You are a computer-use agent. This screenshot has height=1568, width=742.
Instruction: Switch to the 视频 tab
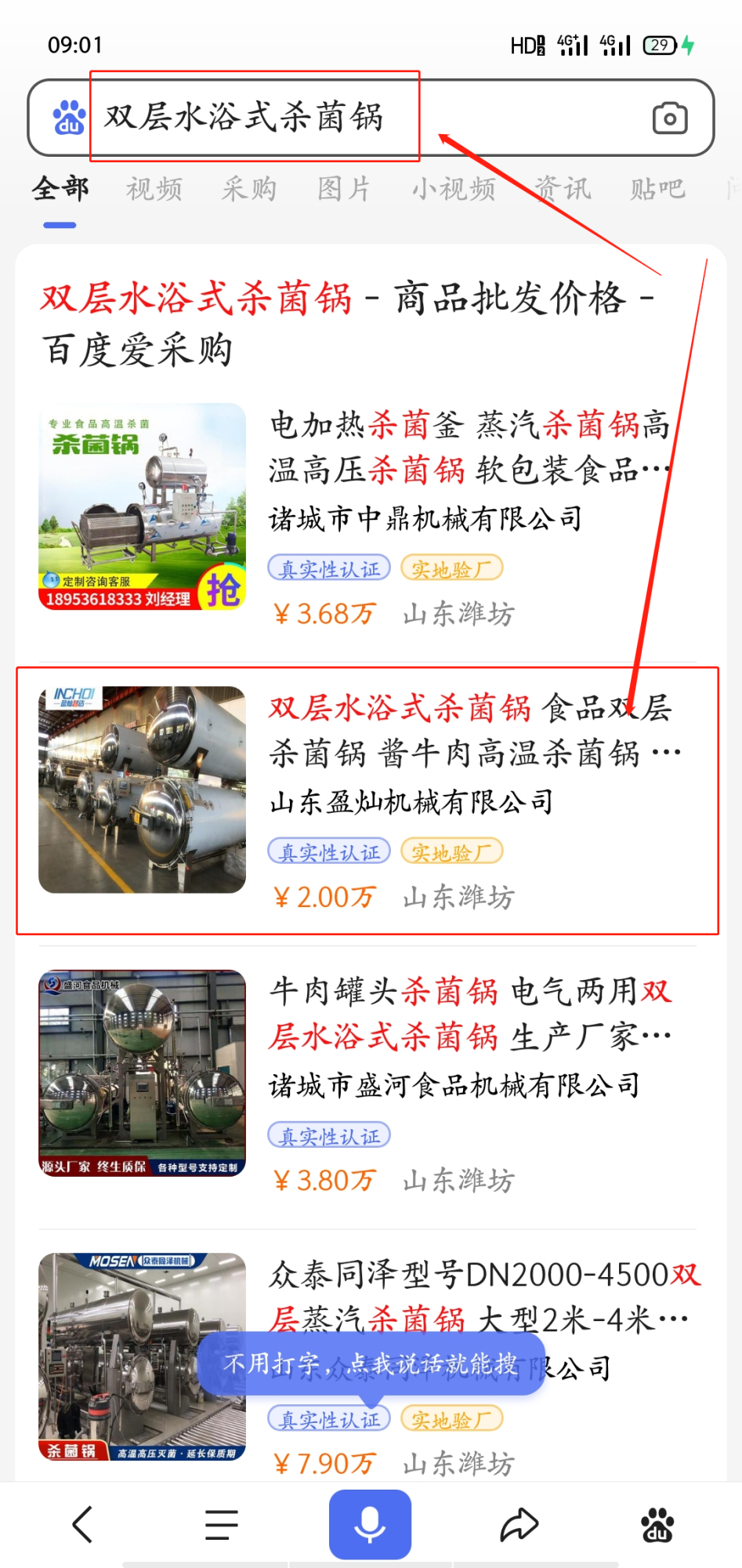click(154, 189)
